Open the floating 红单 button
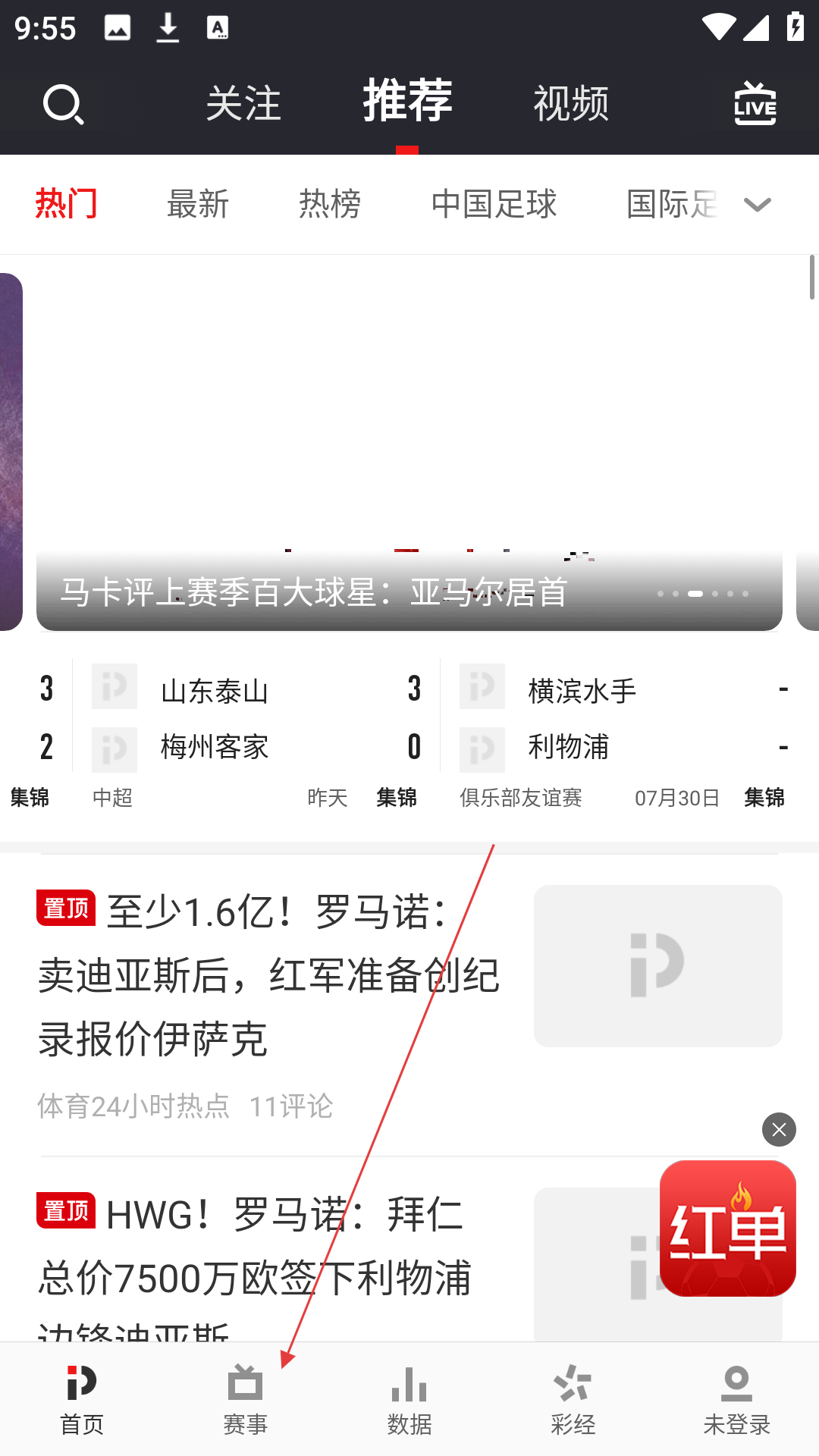 point(728,1228)
